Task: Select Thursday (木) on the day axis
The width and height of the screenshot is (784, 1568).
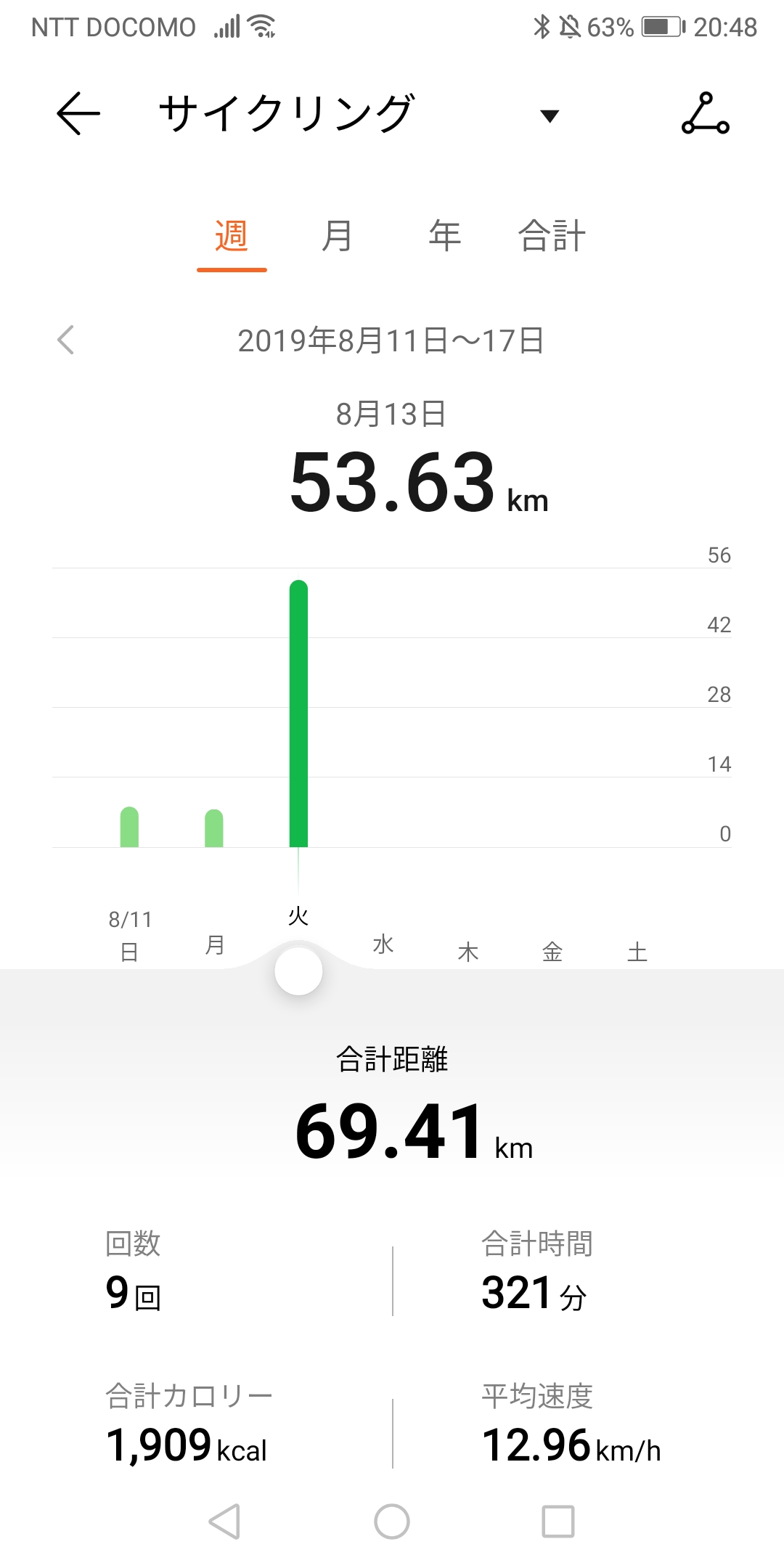Action: [x=468, y=951]
